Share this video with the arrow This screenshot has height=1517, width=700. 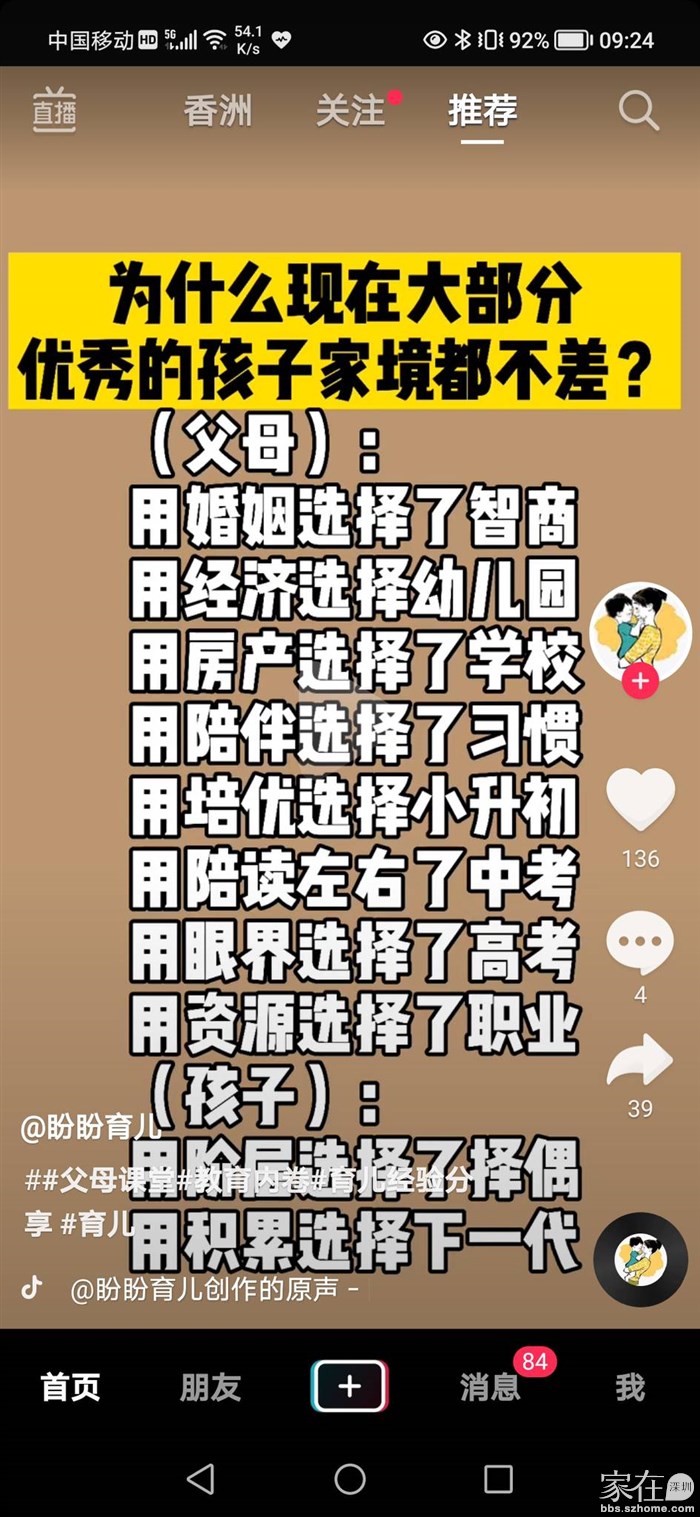(640, 1062)
